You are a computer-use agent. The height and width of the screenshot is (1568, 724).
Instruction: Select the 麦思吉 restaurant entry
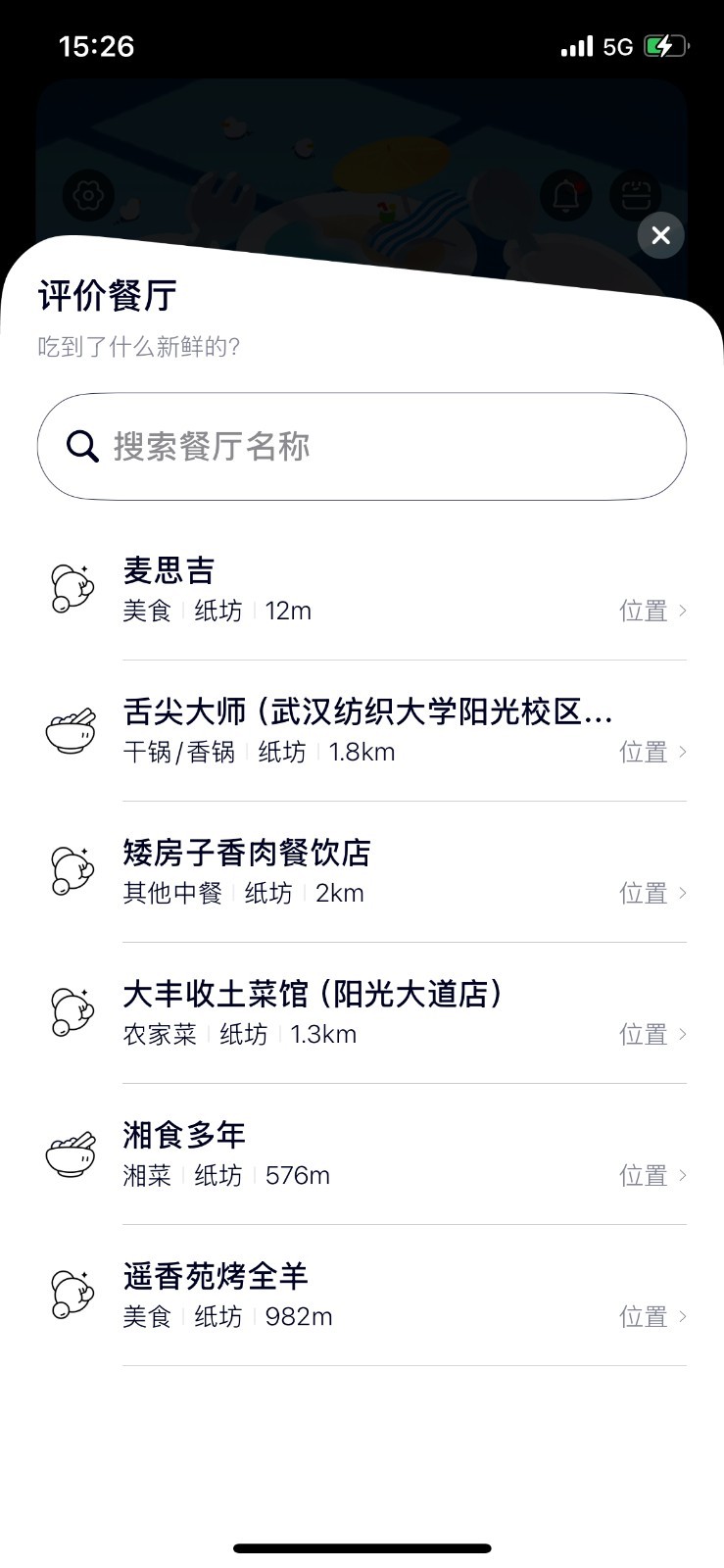pyautogui.click(x=294, y=588)
